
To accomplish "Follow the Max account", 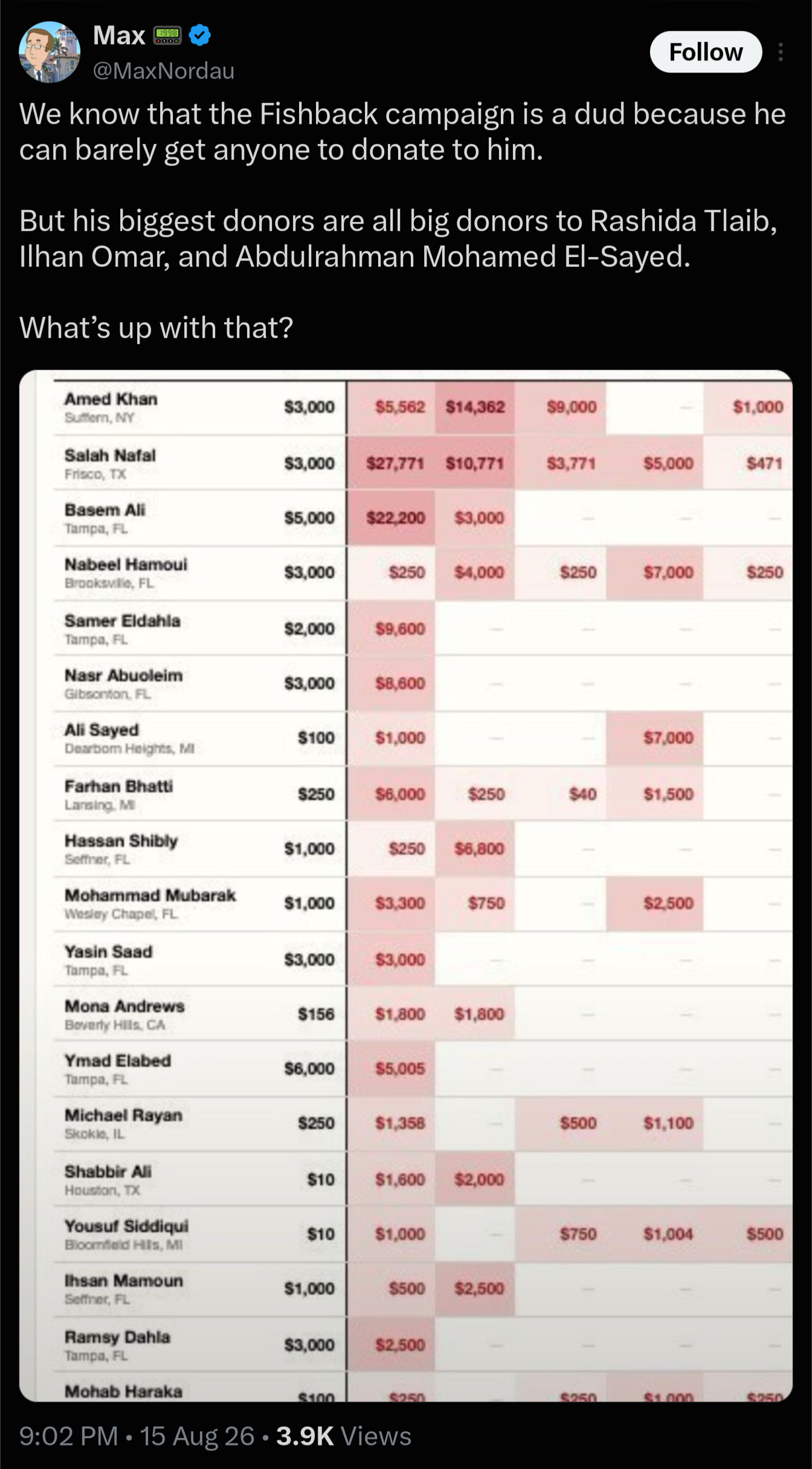I will pyautogui.click(x=705, y=52).
